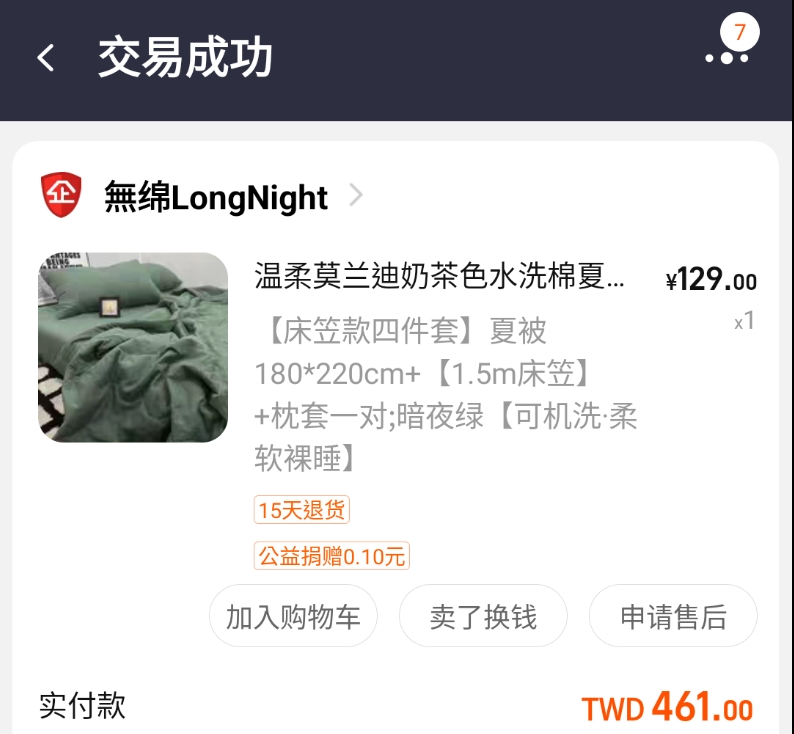Go back from the 交易成功 page
The width and height of the screenshot is (794, 734).
coord(46,58)
